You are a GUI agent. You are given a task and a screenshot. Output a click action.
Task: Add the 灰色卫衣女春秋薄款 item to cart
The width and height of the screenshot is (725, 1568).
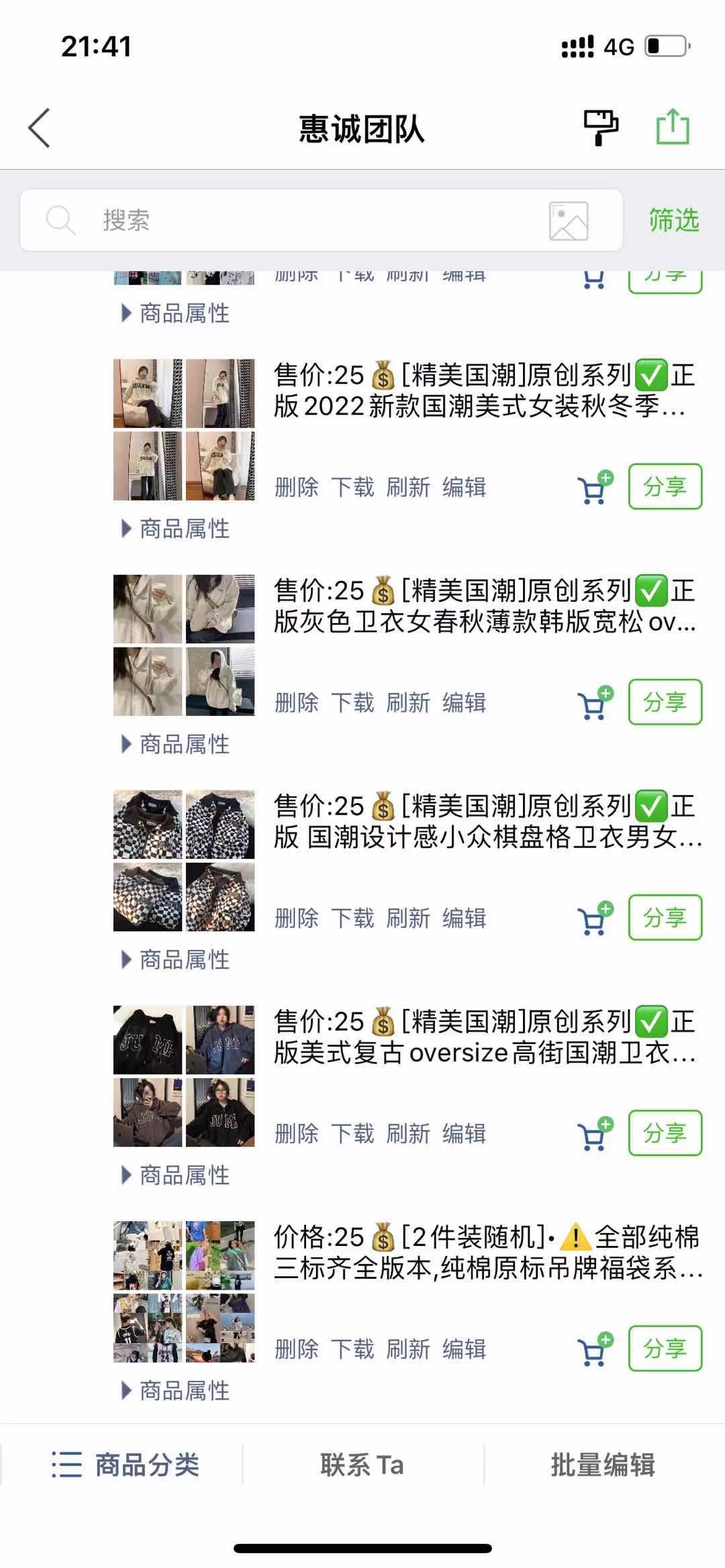click(x=595, y=702)
